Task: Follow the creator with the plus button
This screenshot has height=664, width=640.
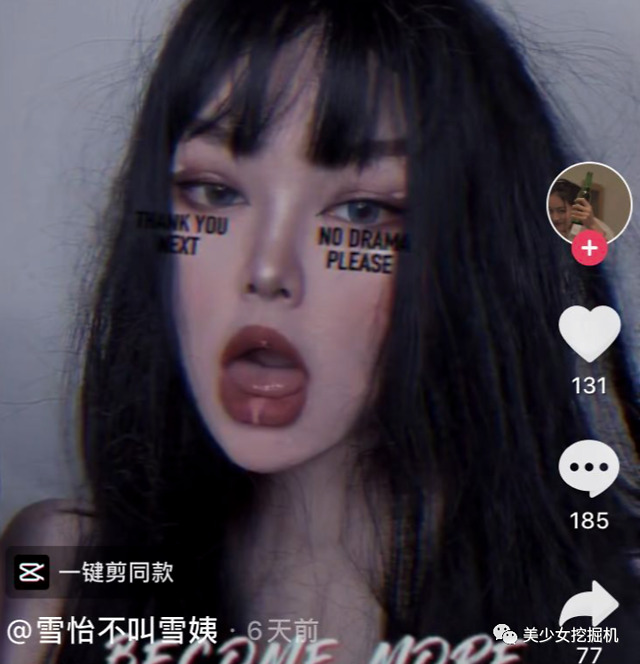Action: pyautogui.click(x=589, y=248)
